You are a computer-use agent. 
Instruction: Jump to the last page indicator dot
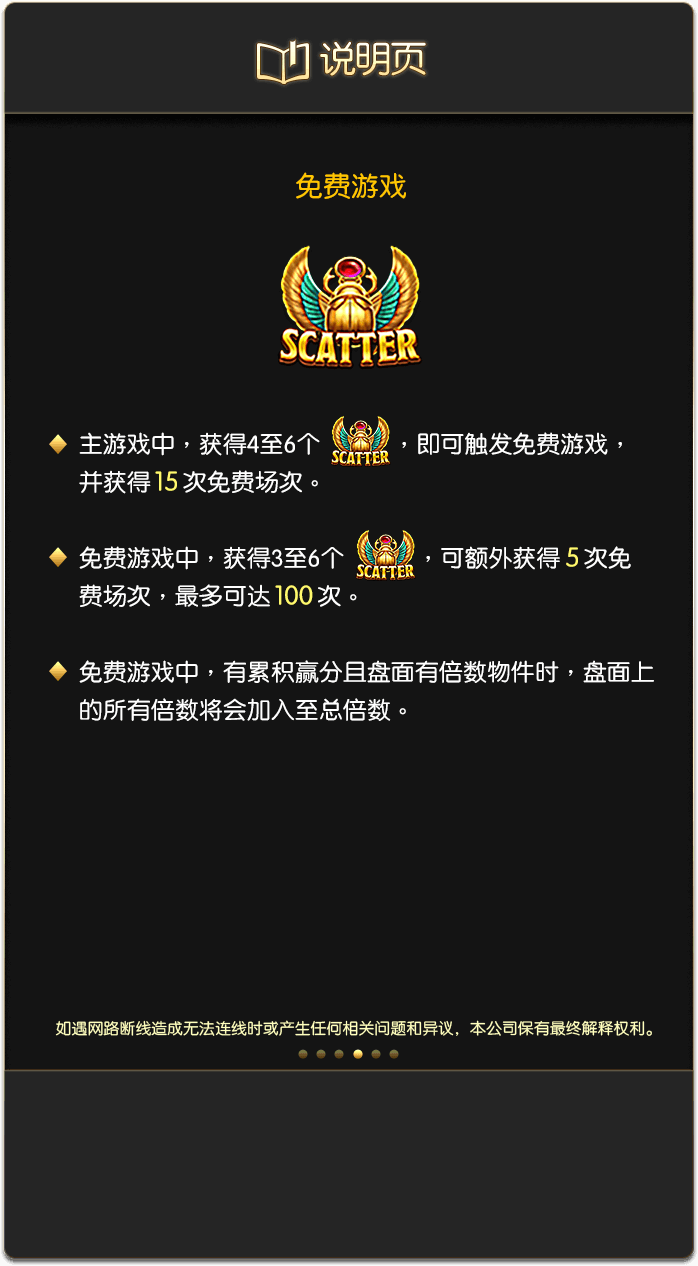(394, 1054)
